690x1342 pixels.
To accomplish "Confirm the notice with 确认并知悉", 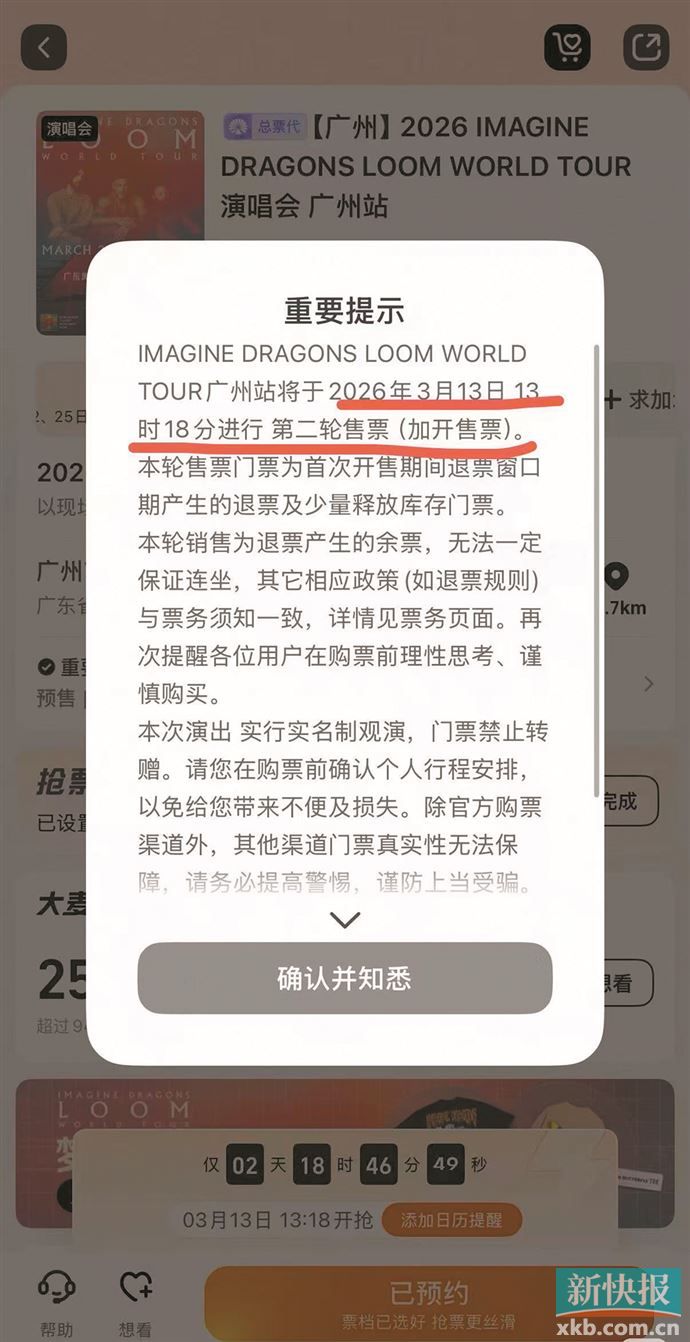I will point(344,978).
